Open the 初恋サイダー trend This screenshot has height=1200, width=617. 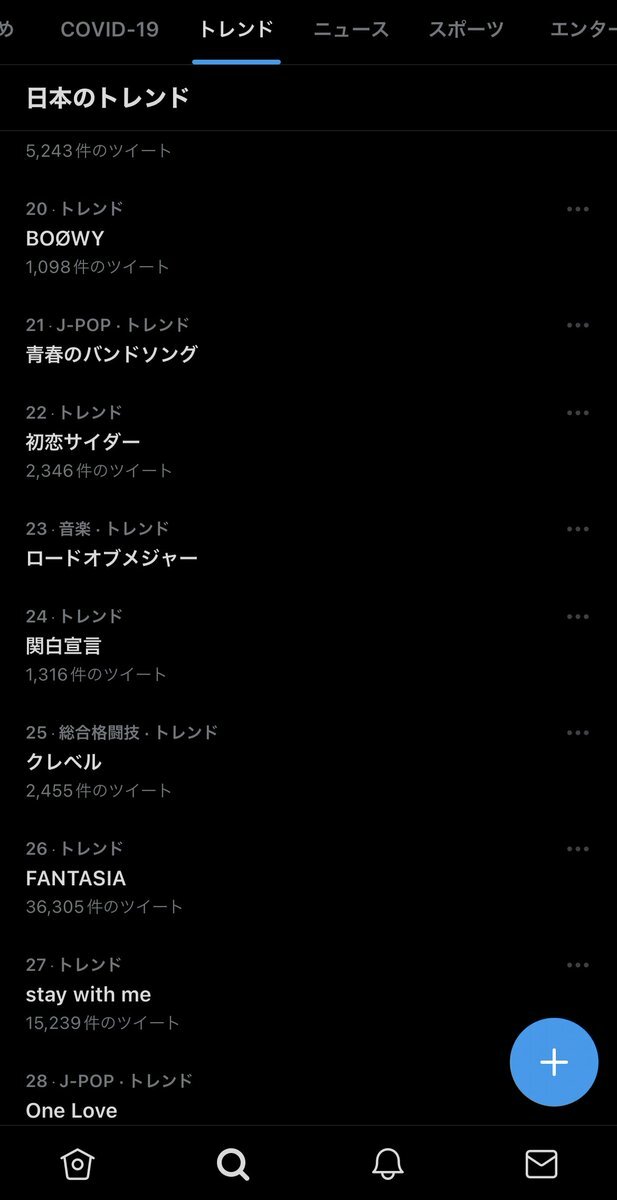click(x=83, y=442)
